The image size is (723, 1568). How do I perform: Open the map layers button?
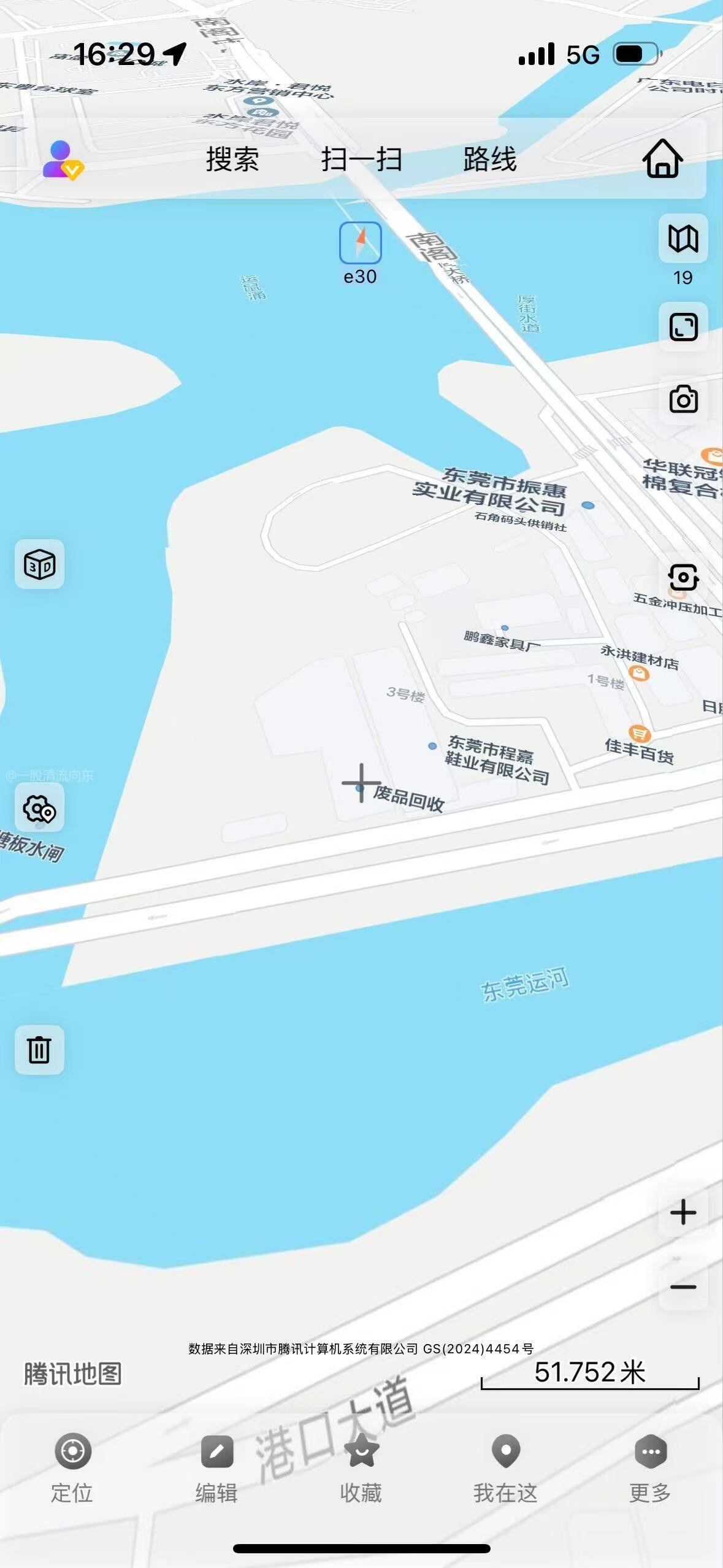coord(683,239)
